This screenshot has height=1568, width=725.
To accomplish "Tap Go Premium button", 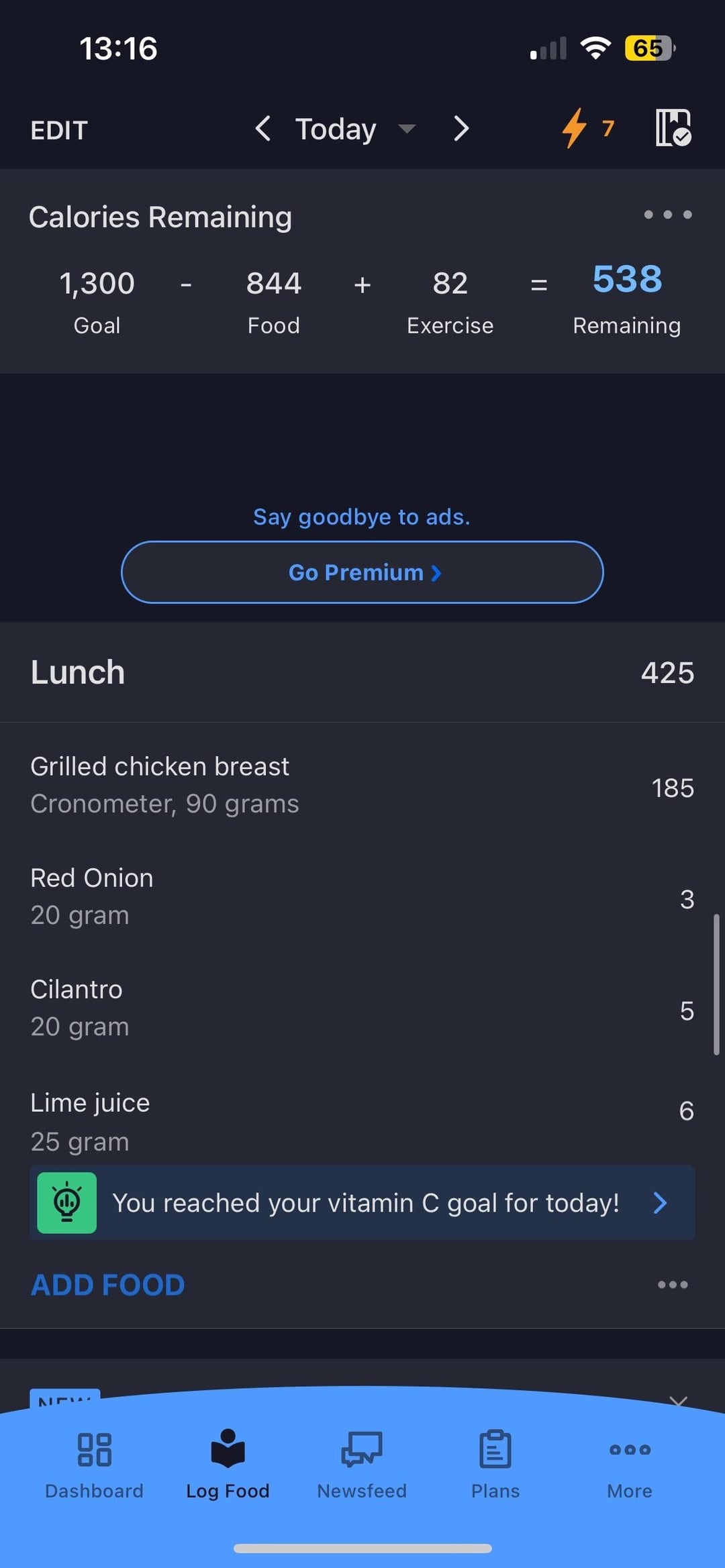I will click(x=362, y=572).
